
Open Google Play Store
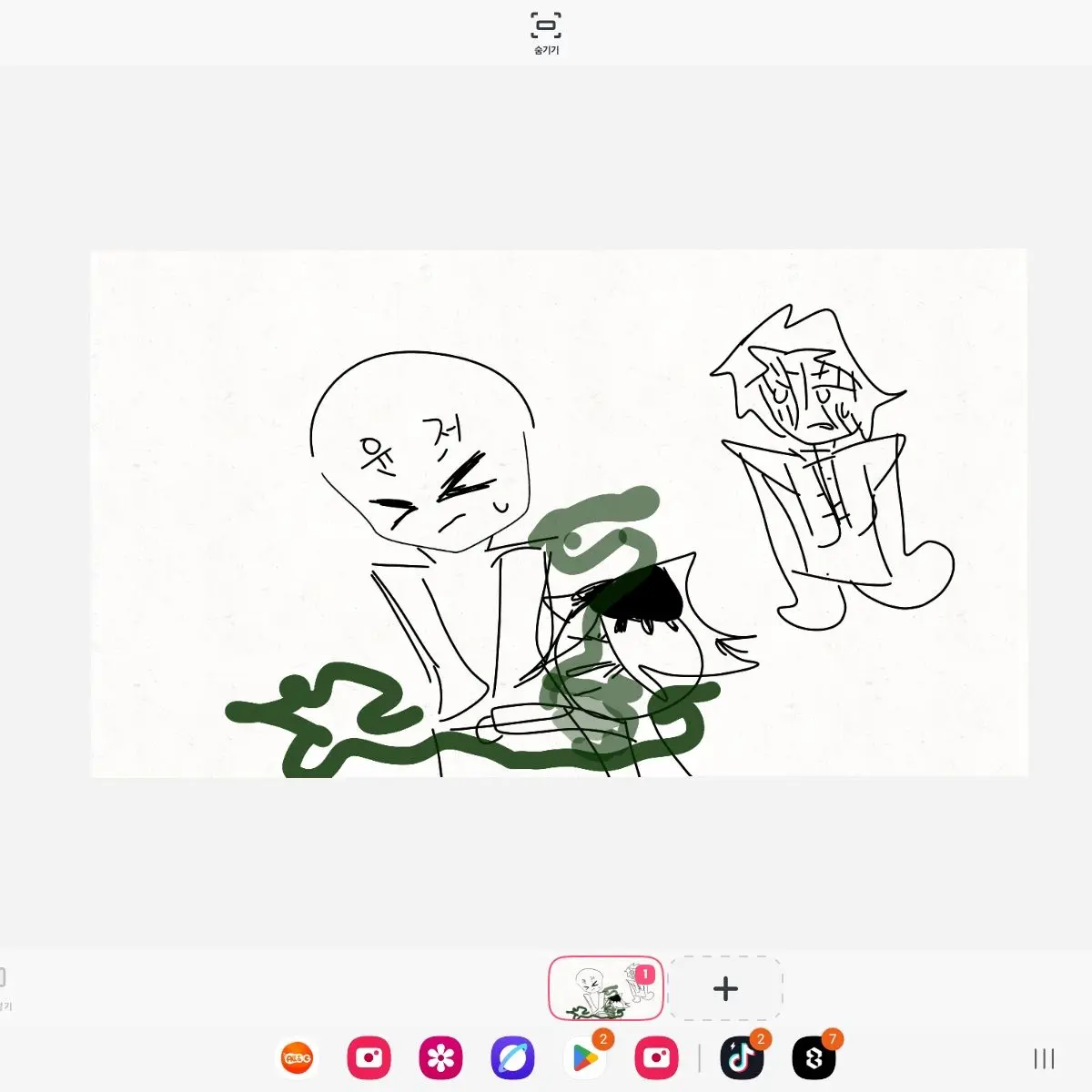(584, 1058)
